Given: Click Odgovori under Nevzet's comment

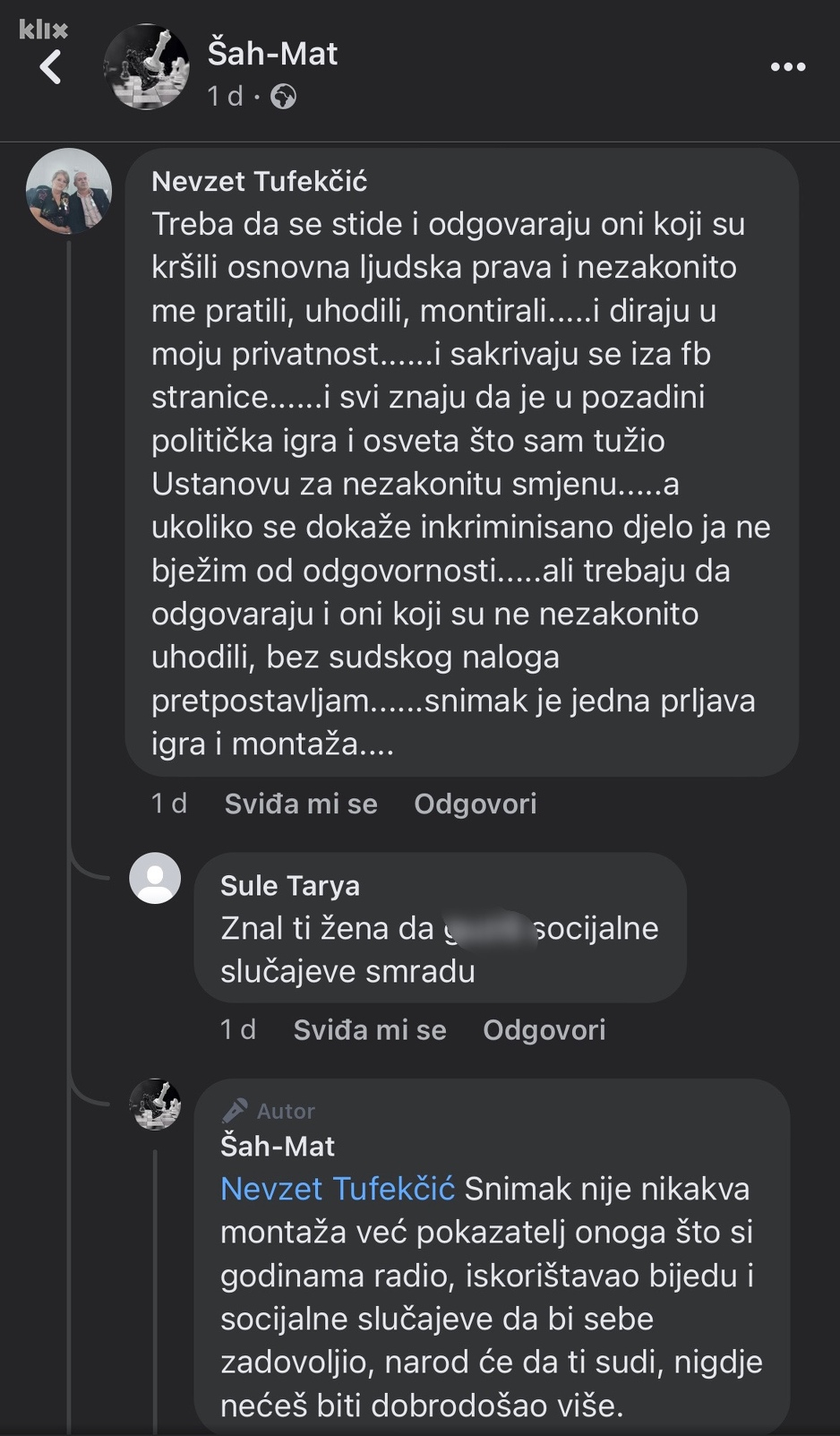Looking at the screenshot, I should click(x=474, y=804).
